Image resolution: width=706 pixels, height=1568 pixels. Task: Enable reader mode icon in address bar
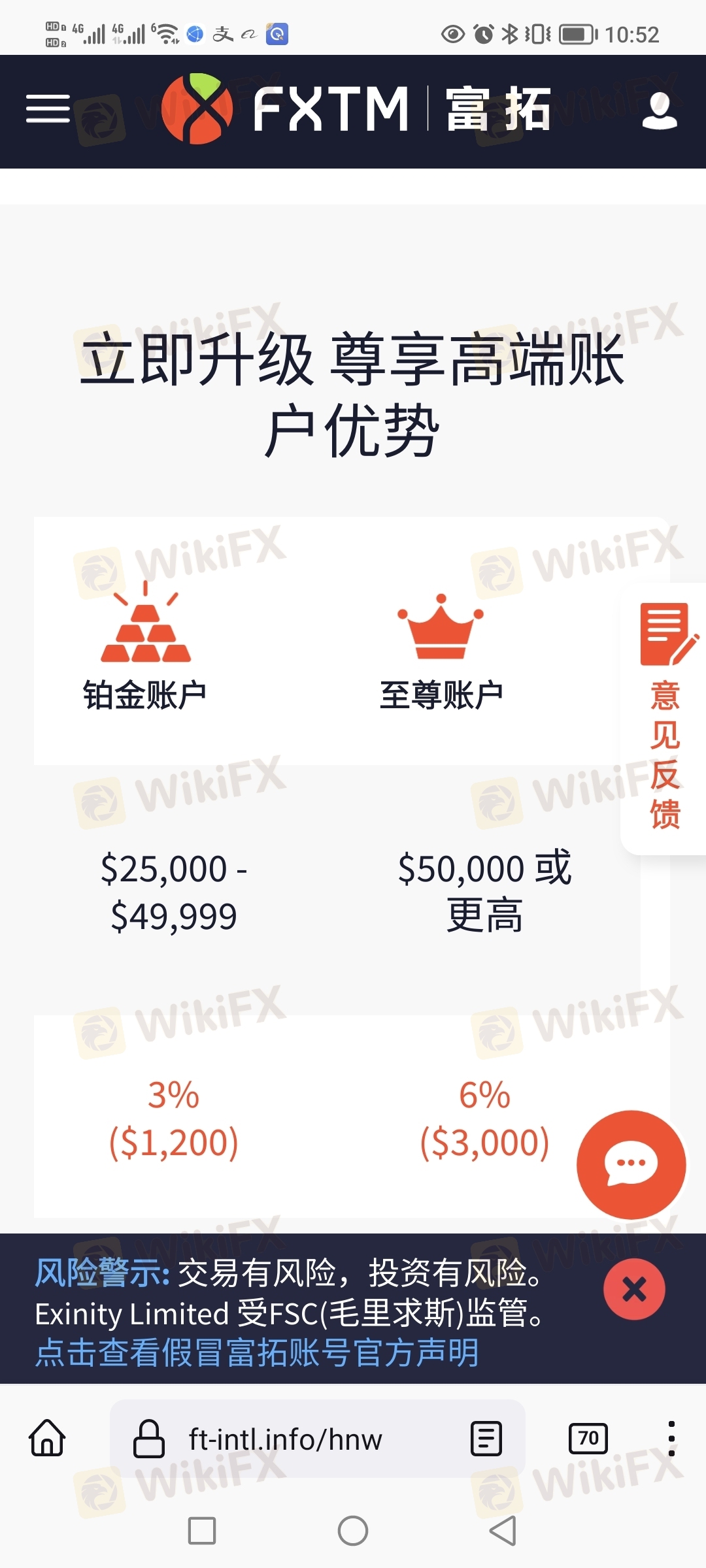coord(486,1439)
